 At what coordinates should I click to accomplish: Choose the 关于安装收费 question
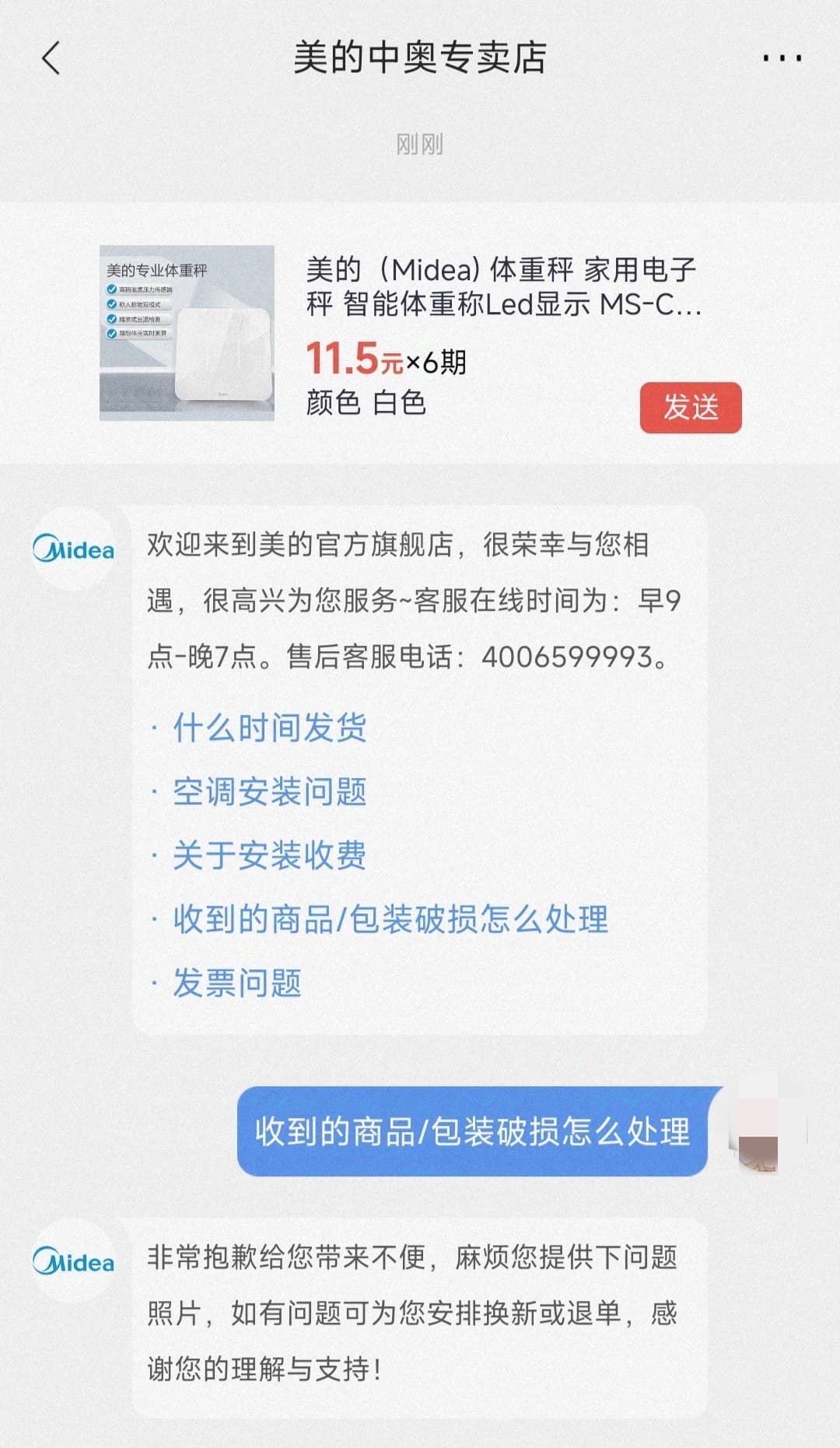click(269, 856)
